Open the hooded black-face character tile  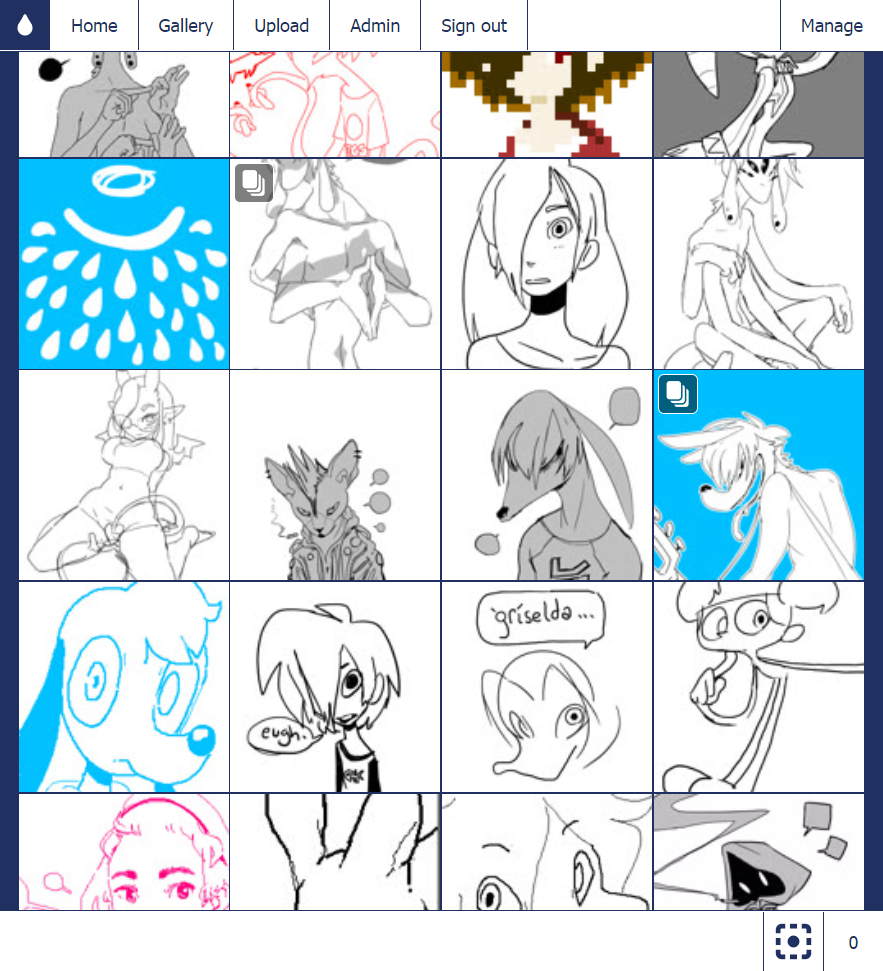[759, 852]
